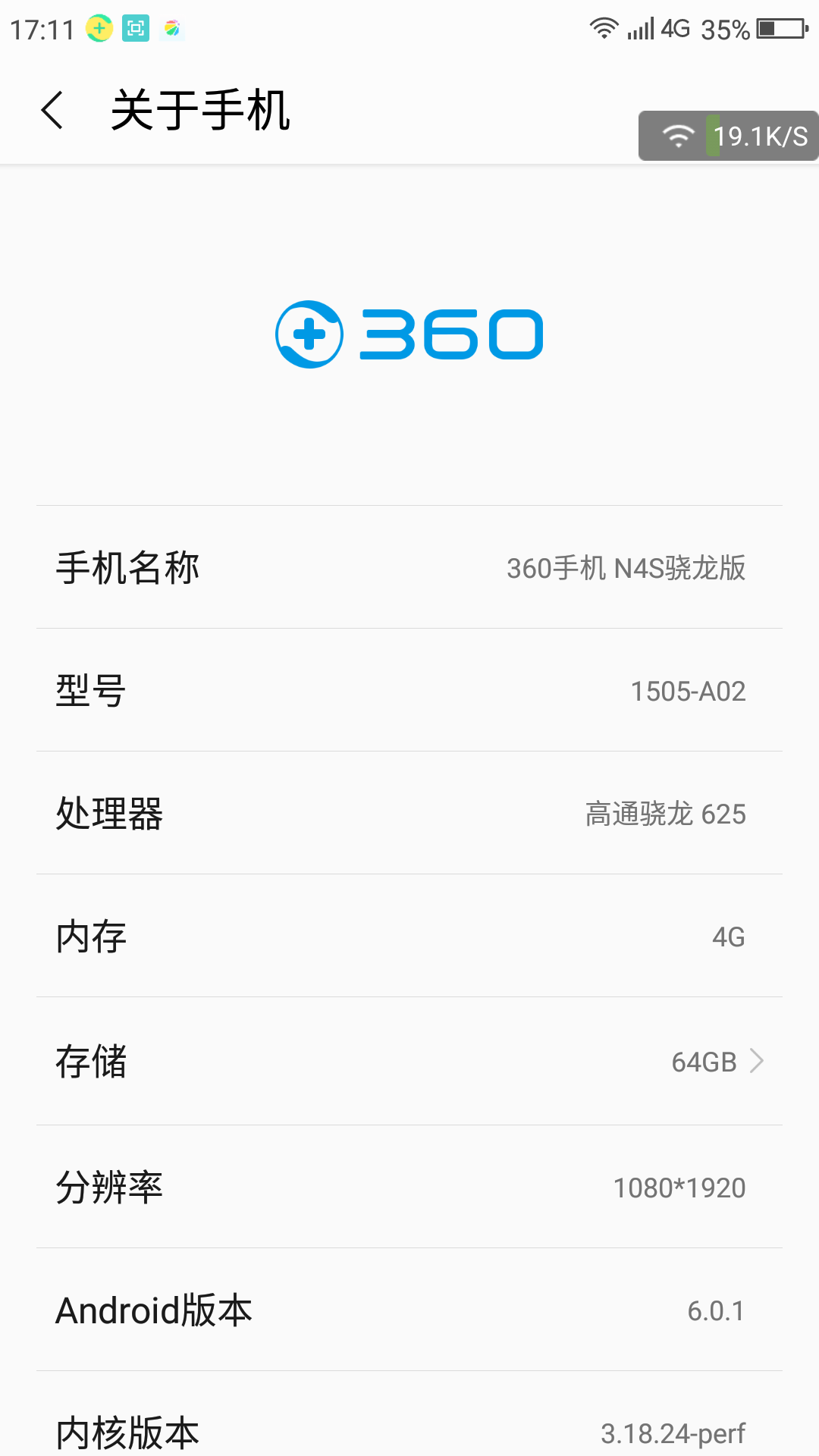Tap the signal strength bars indicator
819x1456 pixels.
coord(642,29)
